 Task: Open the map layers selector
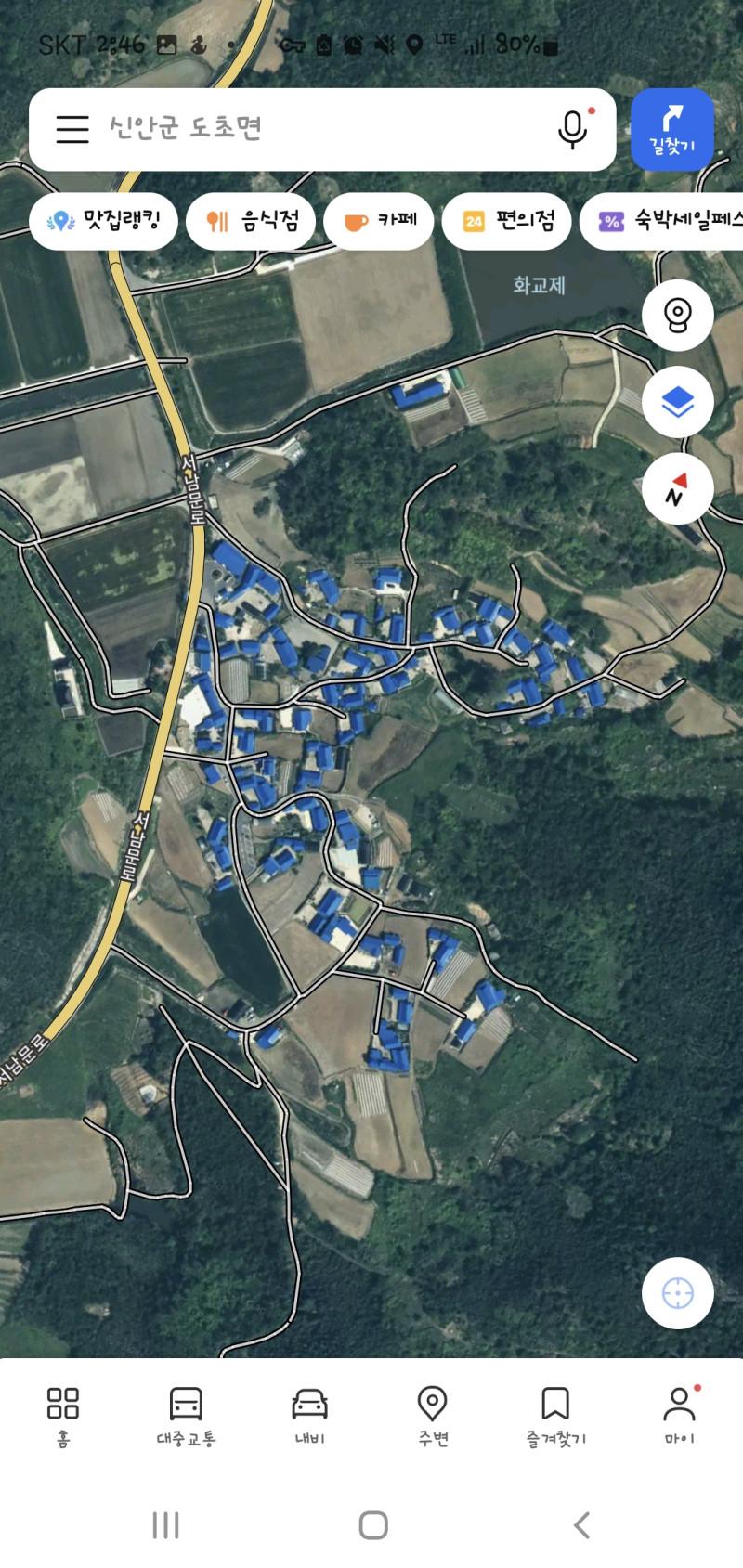pyautogui.click(x=678, y=402)
